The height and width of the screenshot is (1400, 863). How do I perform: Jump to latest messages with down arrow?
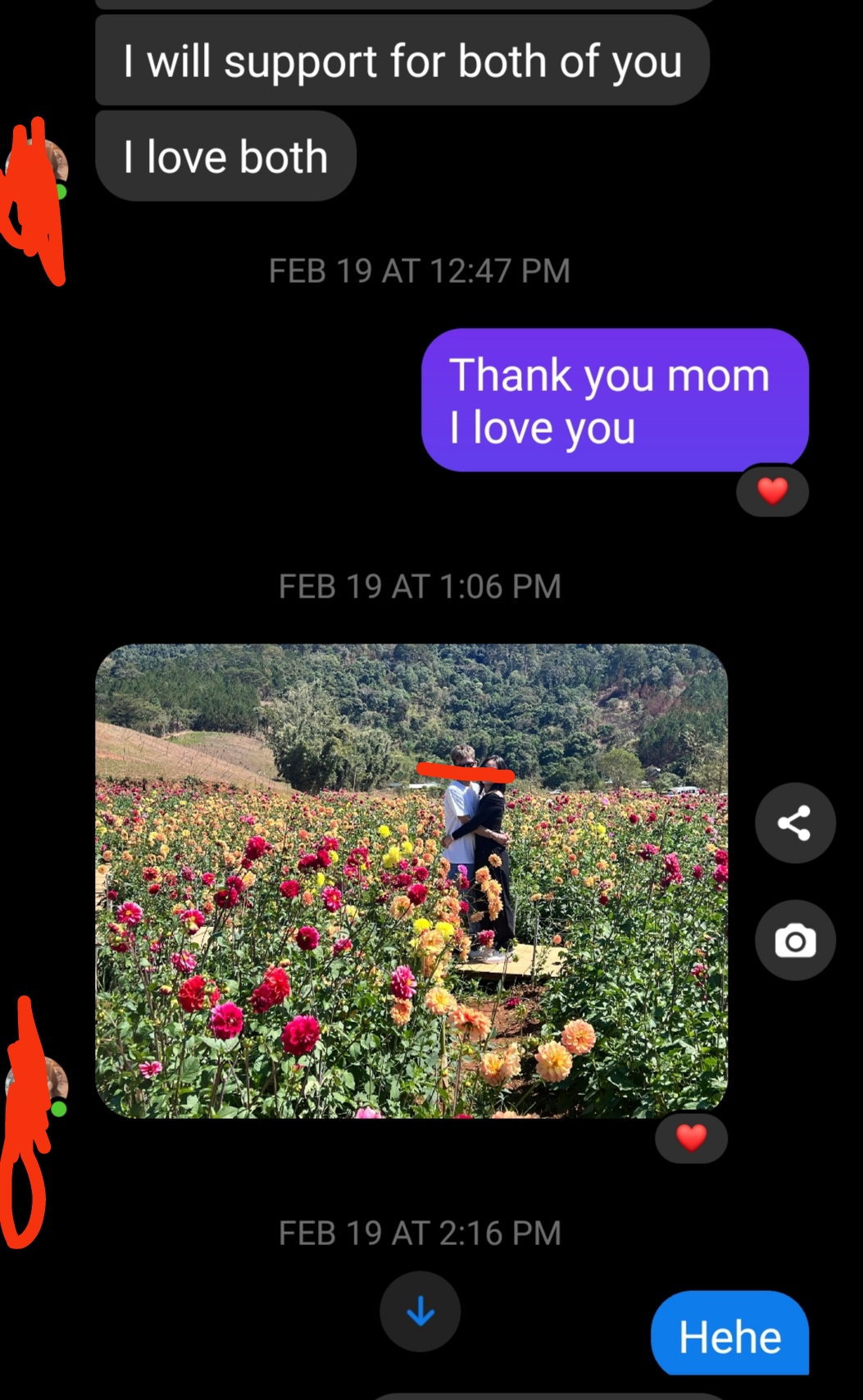420,1311
